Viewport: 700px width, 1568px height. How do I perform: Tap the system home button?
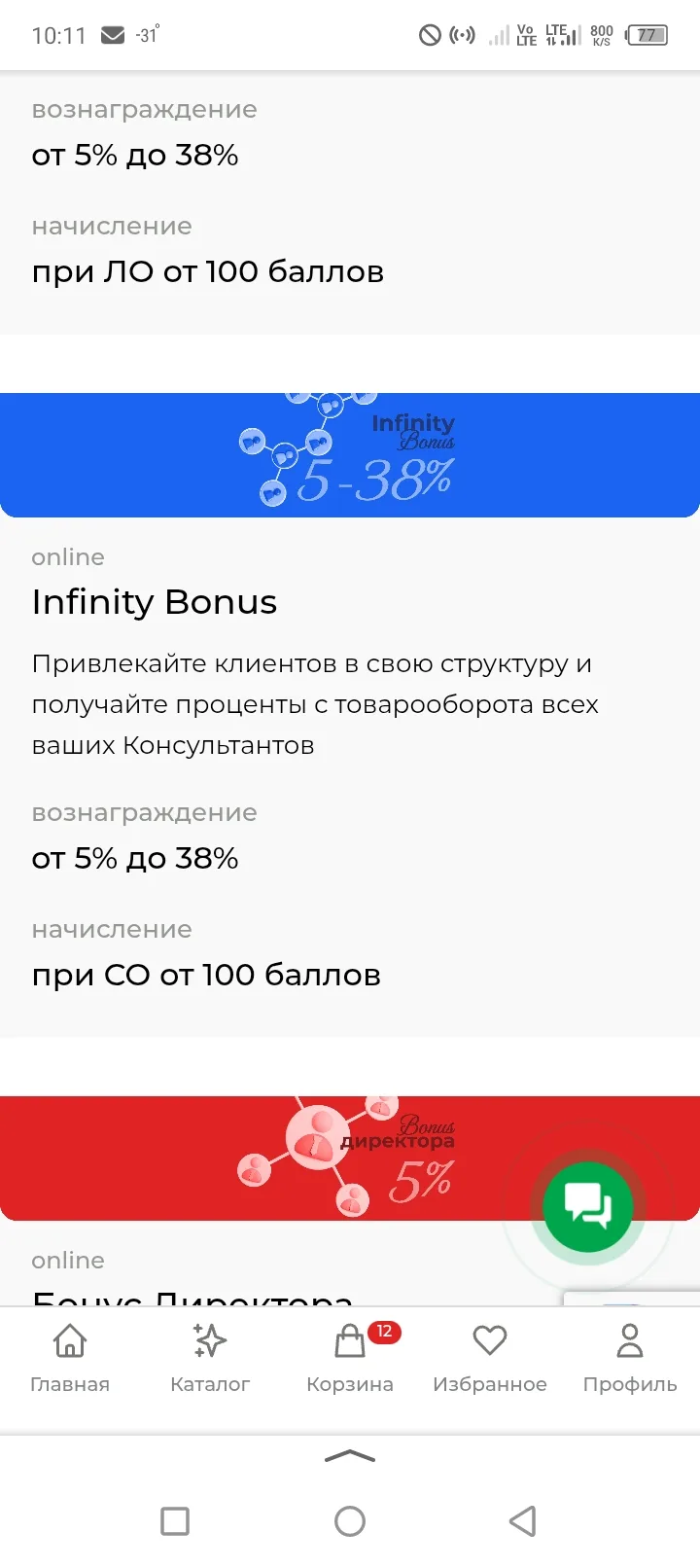pyautogui.click(x=350, y=1520)
